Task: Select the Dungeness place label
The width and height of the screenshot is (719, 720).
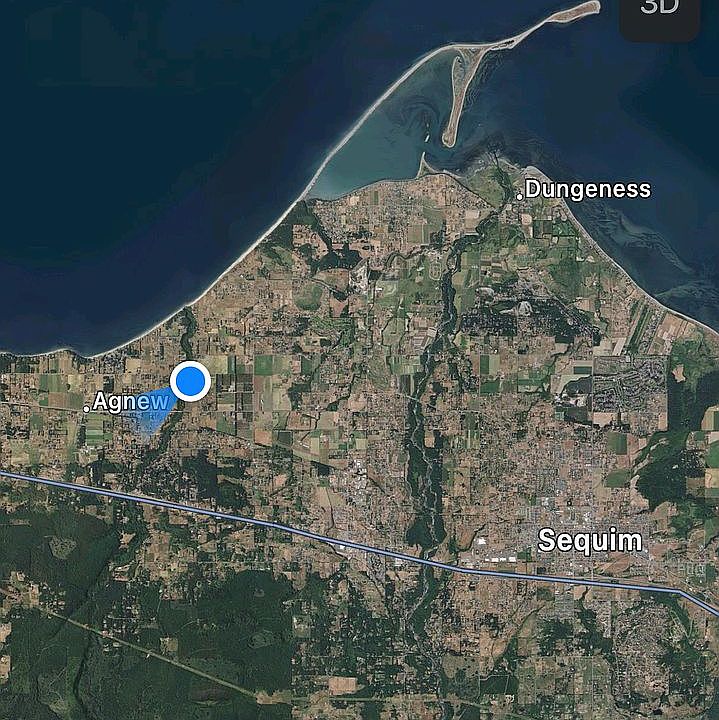Action: [587, 189]
